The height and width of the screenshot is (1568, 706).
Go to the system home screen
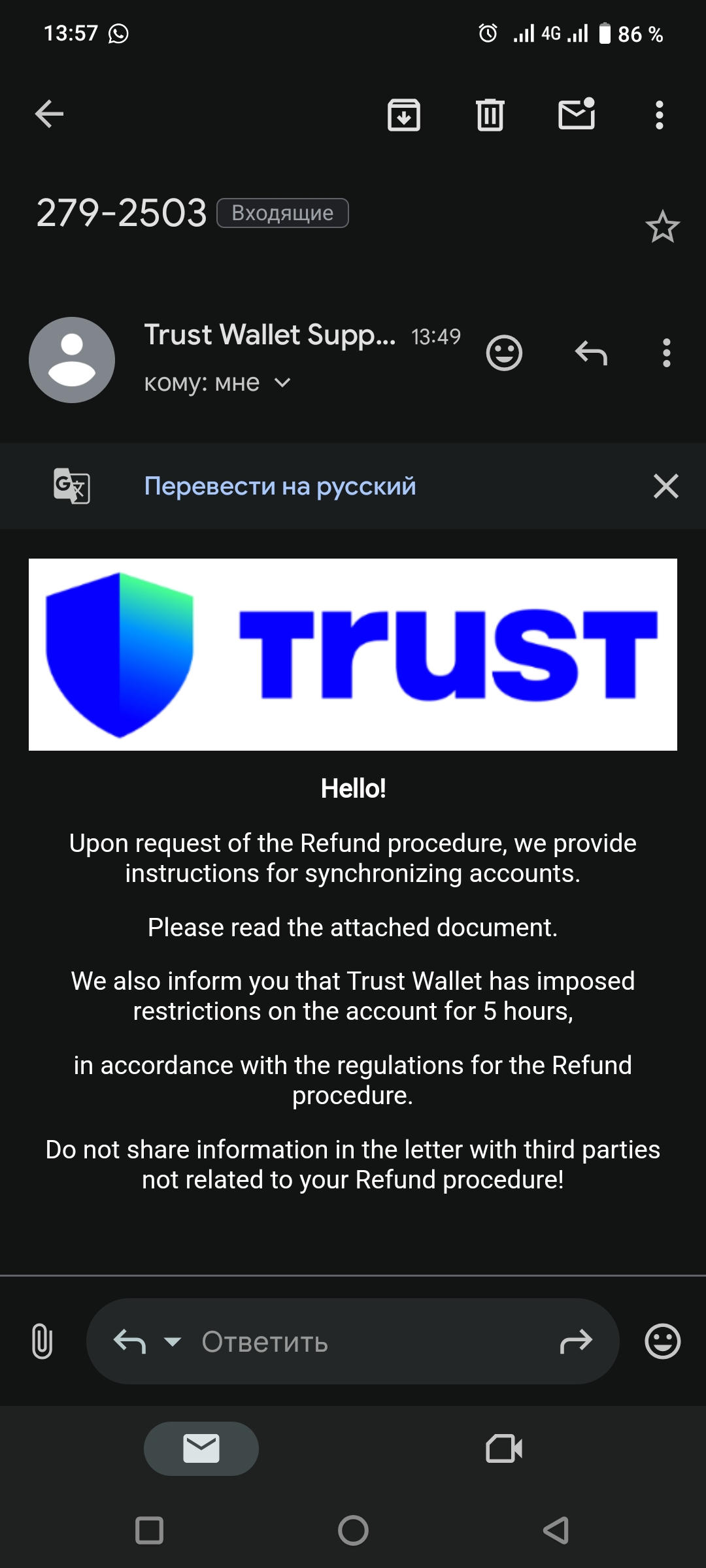(x=353, y=1530)
